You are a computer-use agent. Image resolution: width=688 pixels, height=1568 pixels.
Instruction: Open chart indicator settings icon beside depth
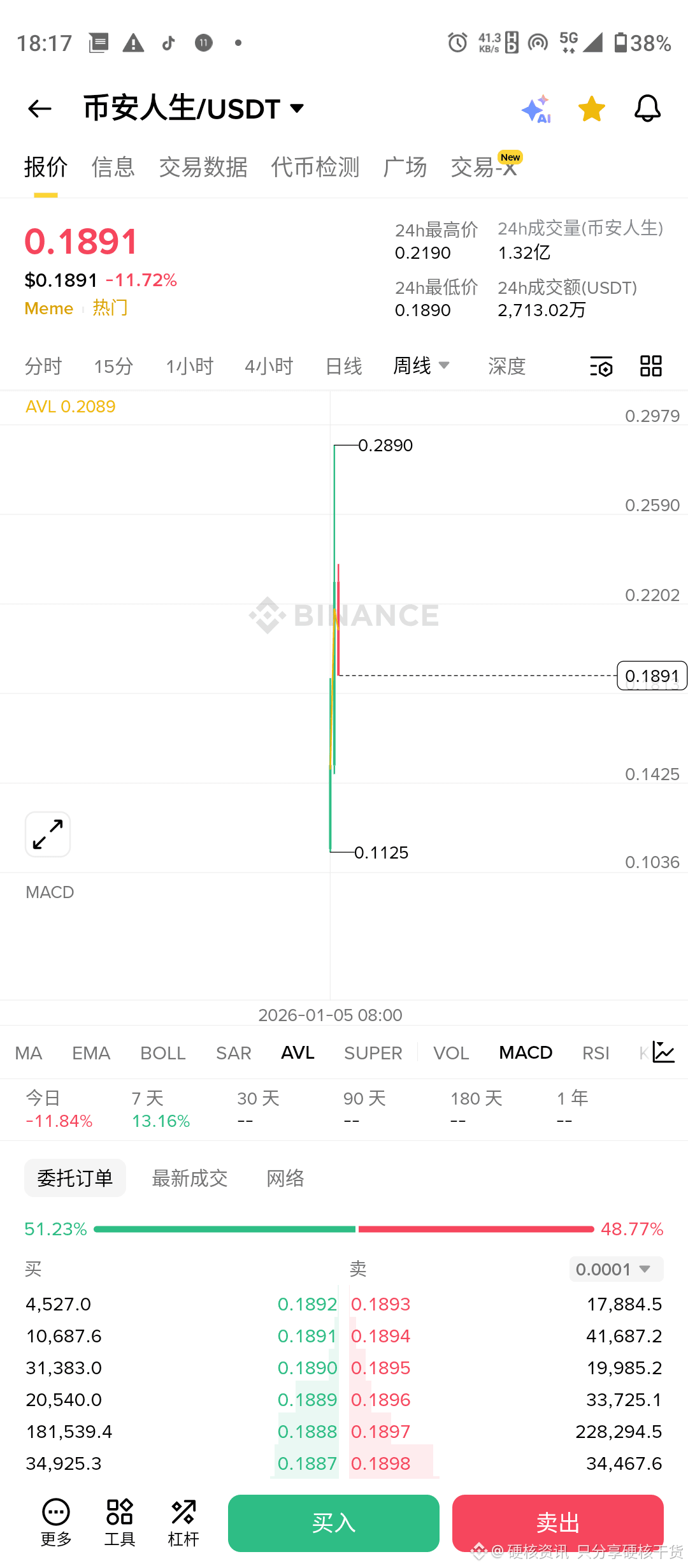click(x=601, y=366)
